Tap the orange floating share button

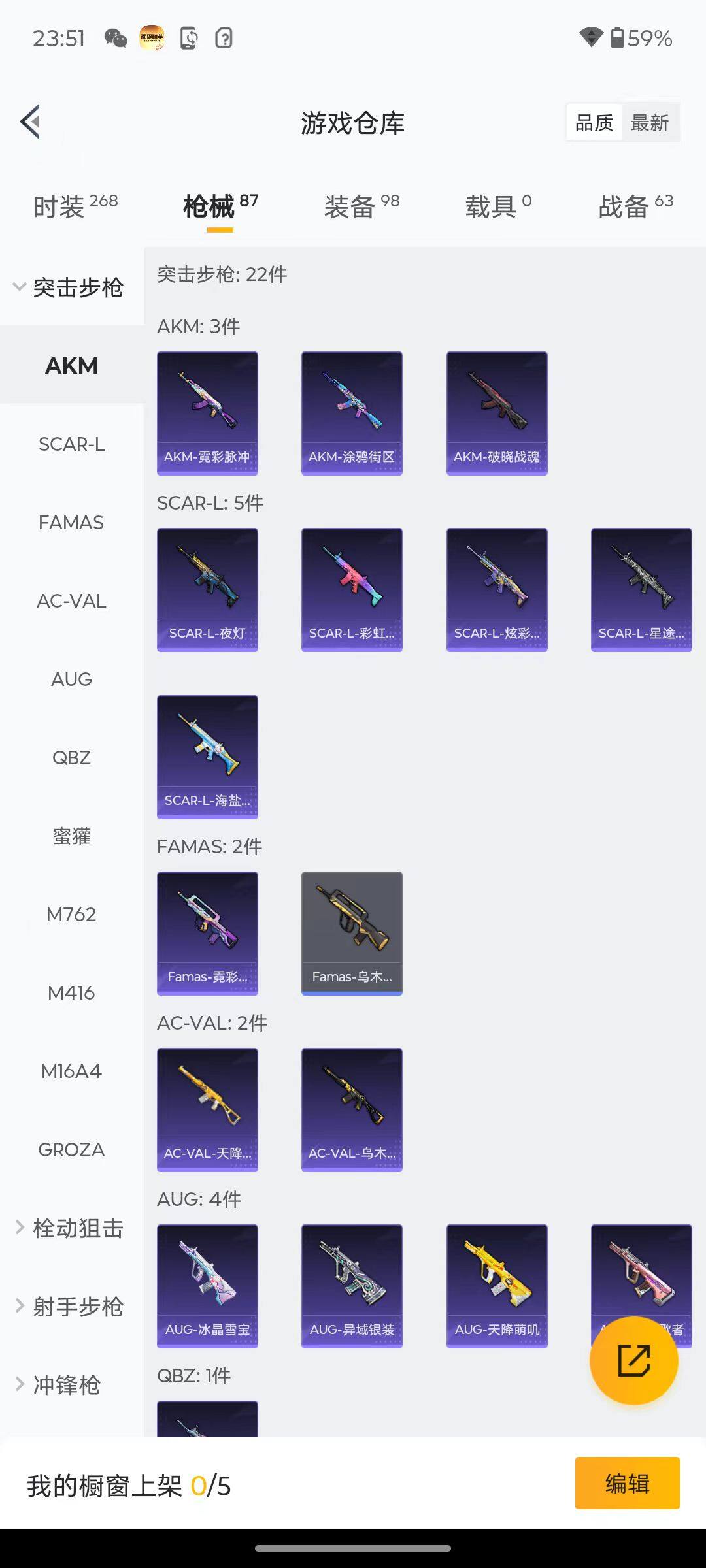tap(633, 1360)
